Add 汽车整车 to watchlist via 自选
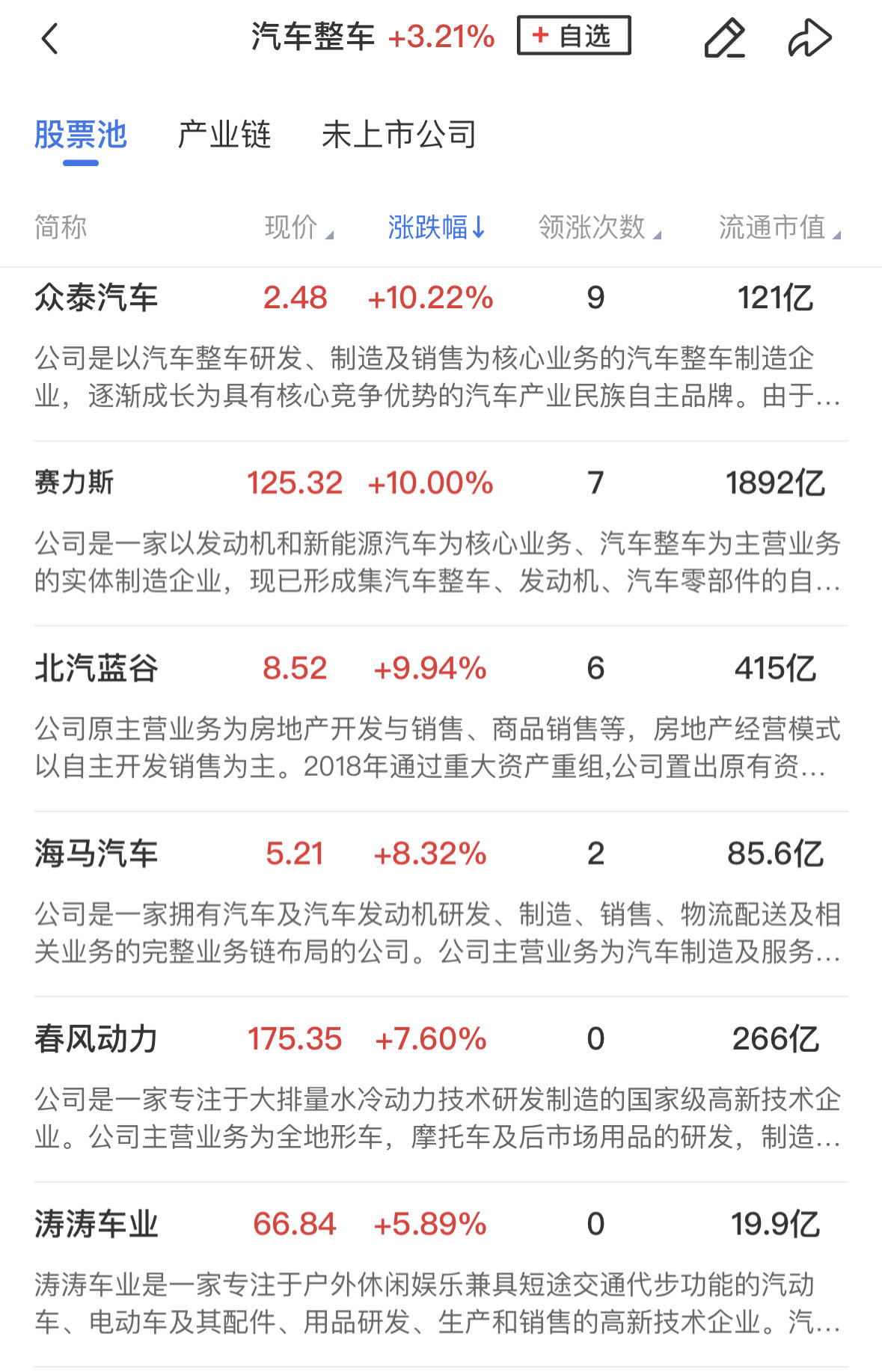This screenshot has width=882, height=1372. pos(573,36)
